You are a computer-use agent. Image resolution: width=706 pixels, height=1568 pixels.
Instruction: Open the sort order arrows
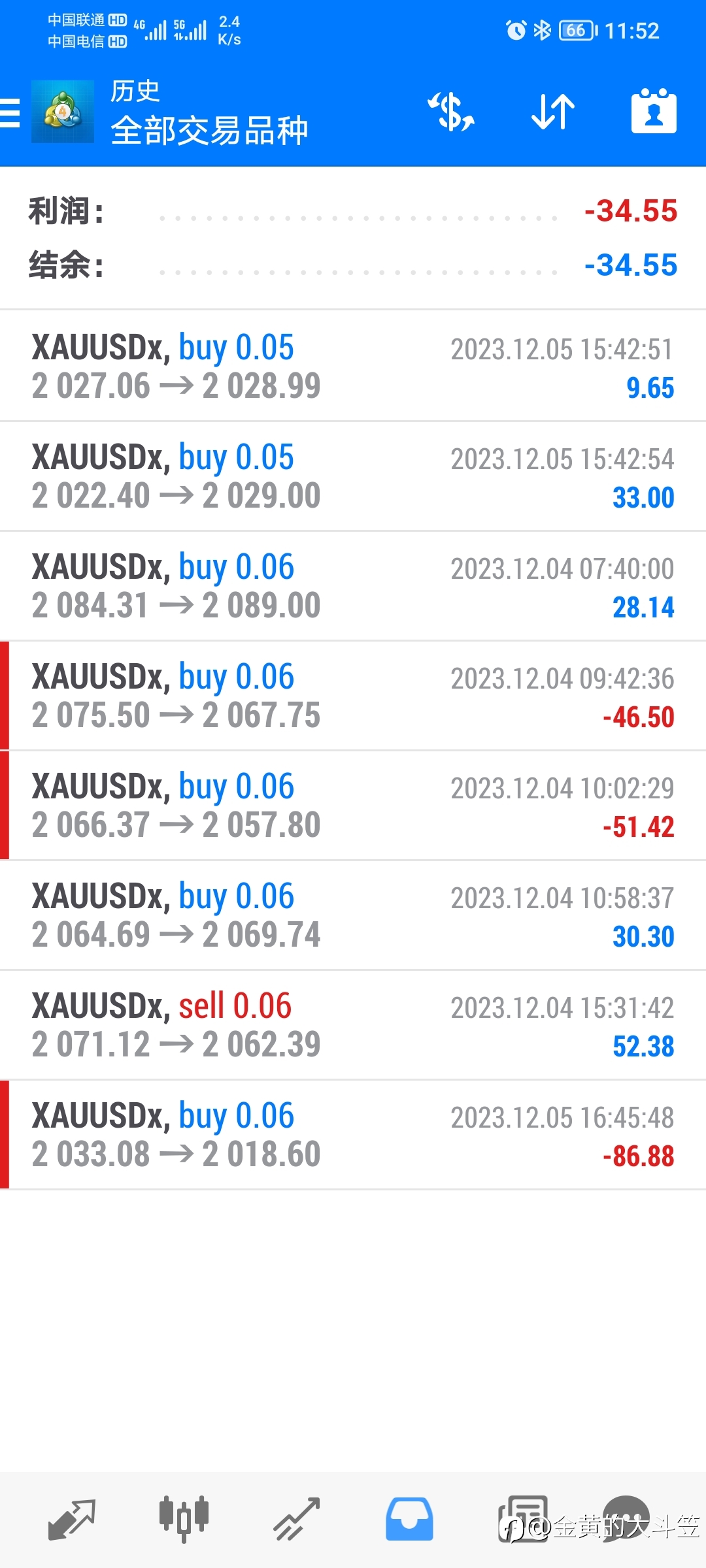pos(552,112)
